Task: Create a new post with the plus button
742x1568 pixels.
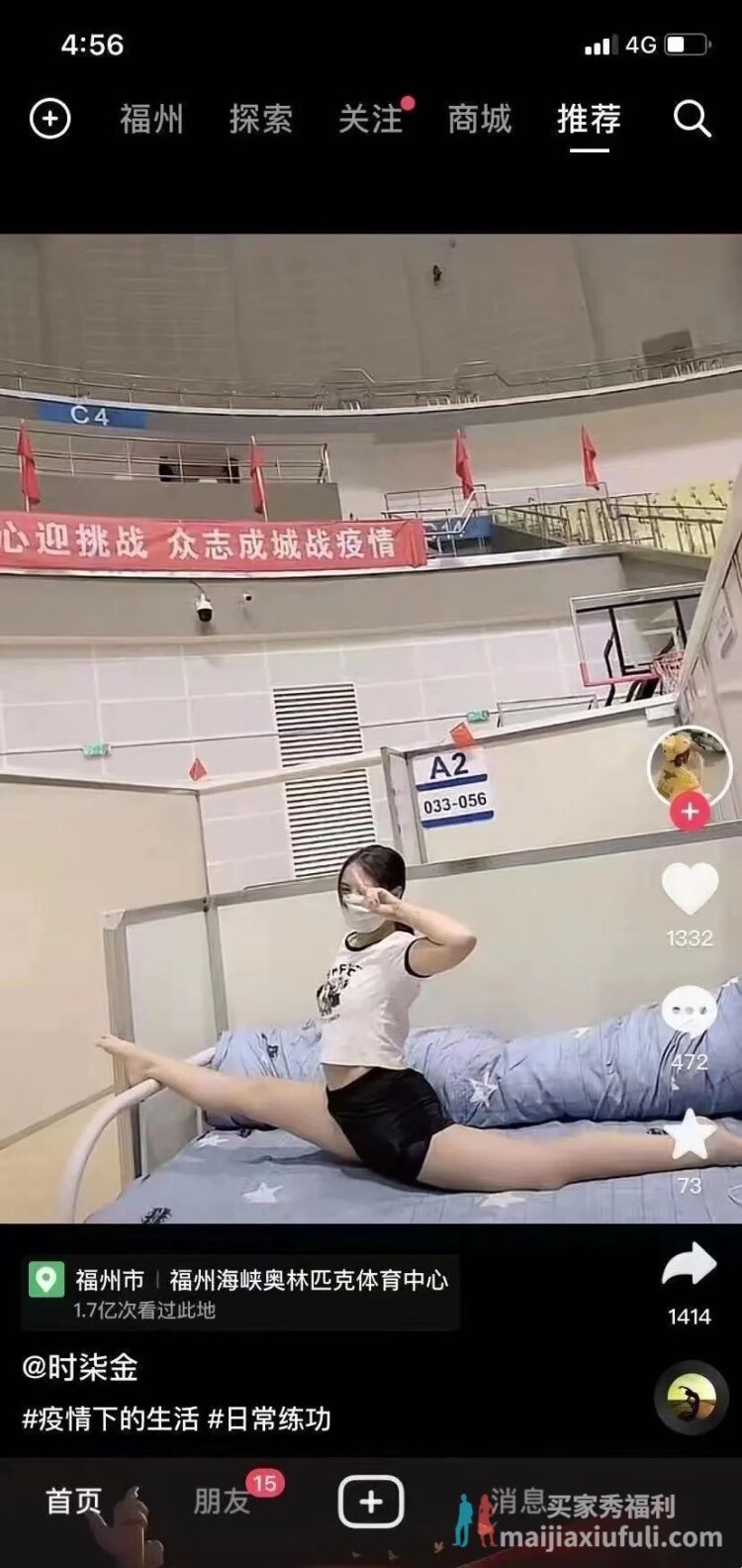Action: (371, 1502)
